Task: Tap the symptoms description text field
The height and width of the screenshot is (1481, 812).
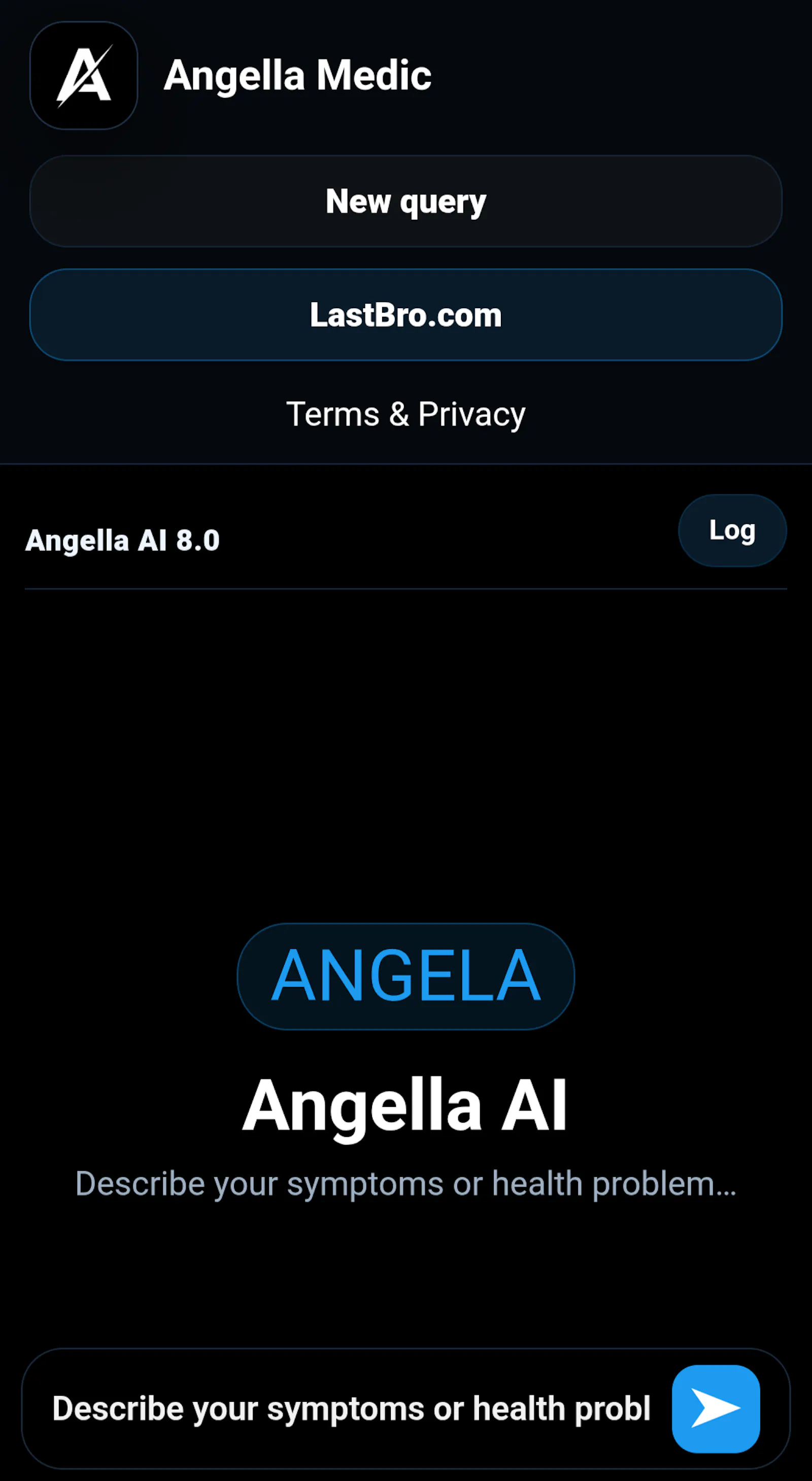Action: click(x=352, y=1408)
